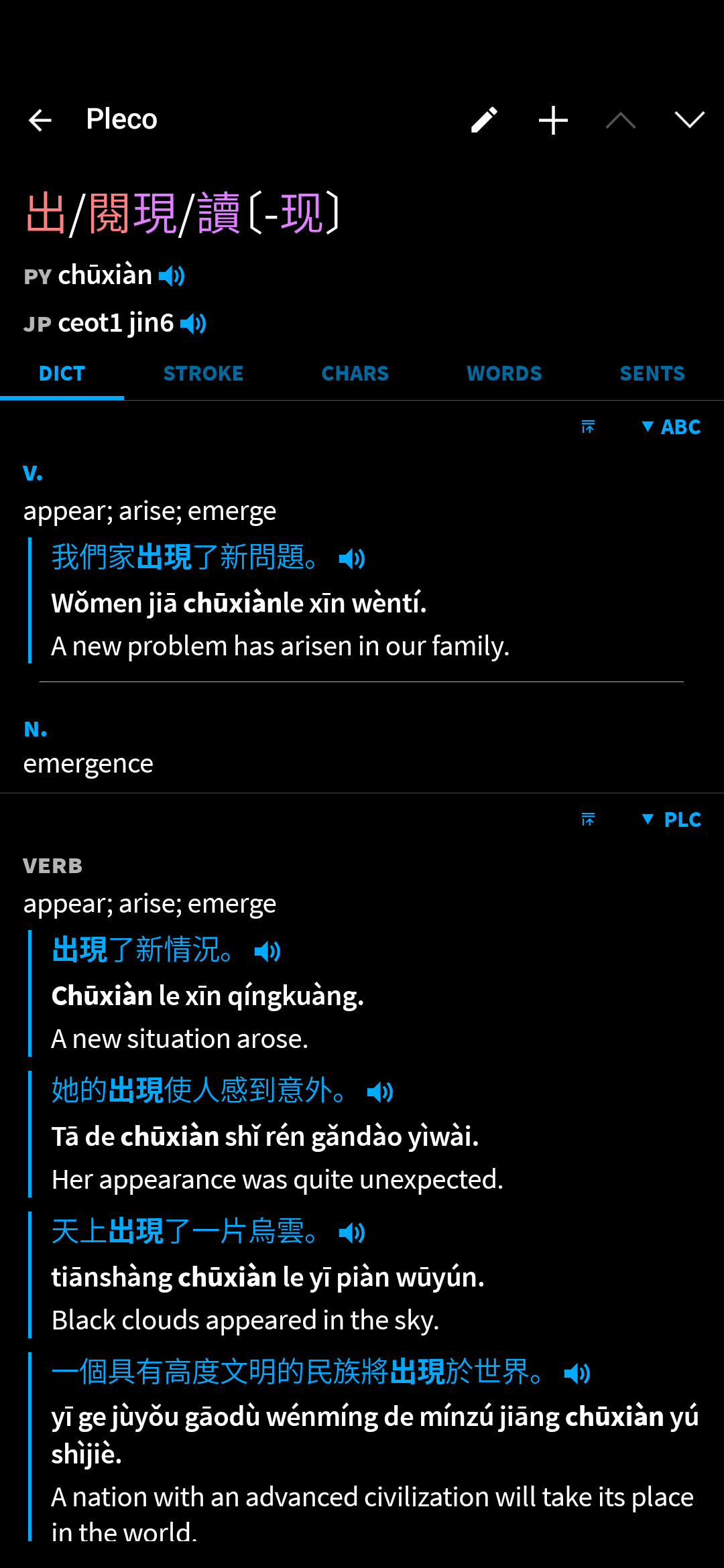Viewport: 724px width, 1568px height.
Task: Tap the jump-to-top icon beside ABC
Action: pyautogui.click(x=588, y=427)
